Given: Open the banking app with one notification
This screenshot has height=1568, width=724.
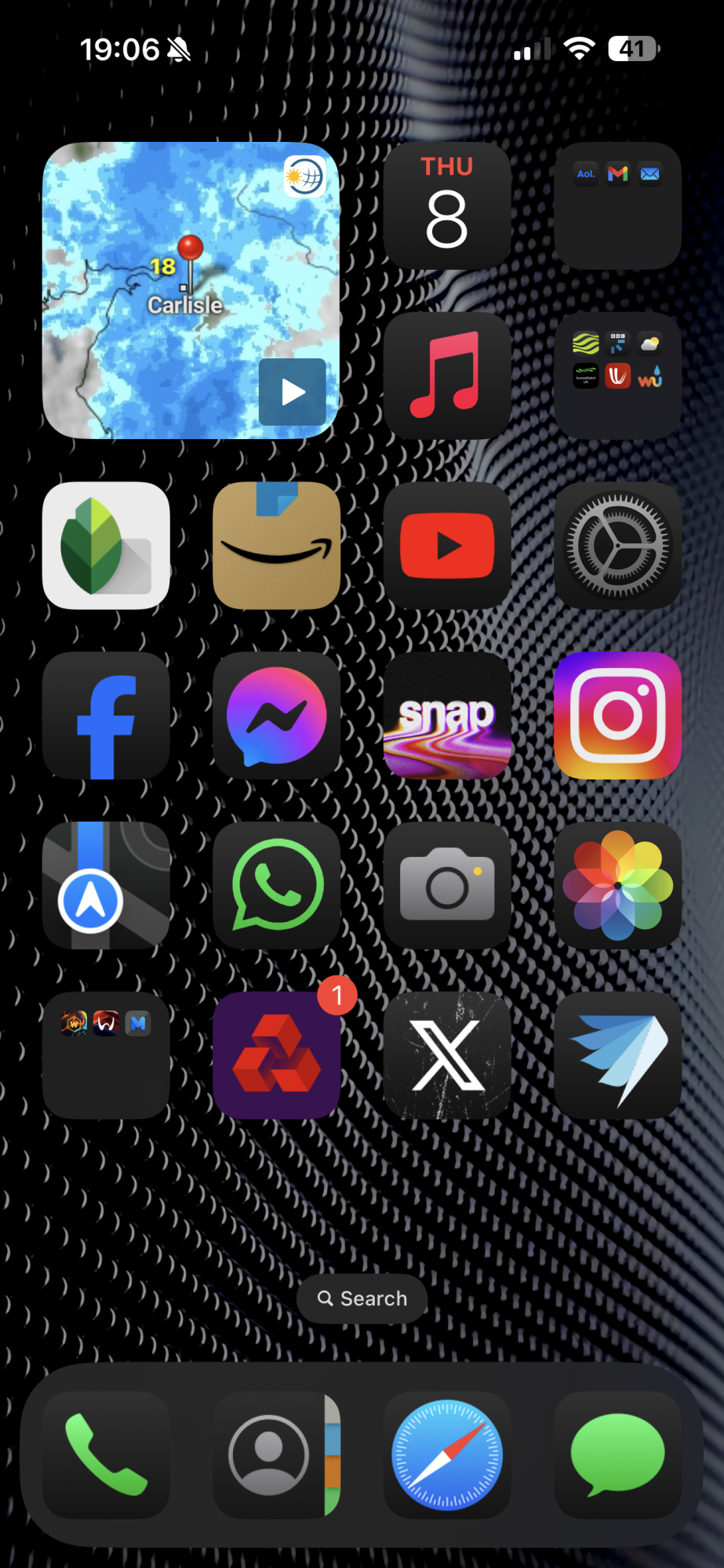Looking at the screenshot, I should [x=276, y=1055].
